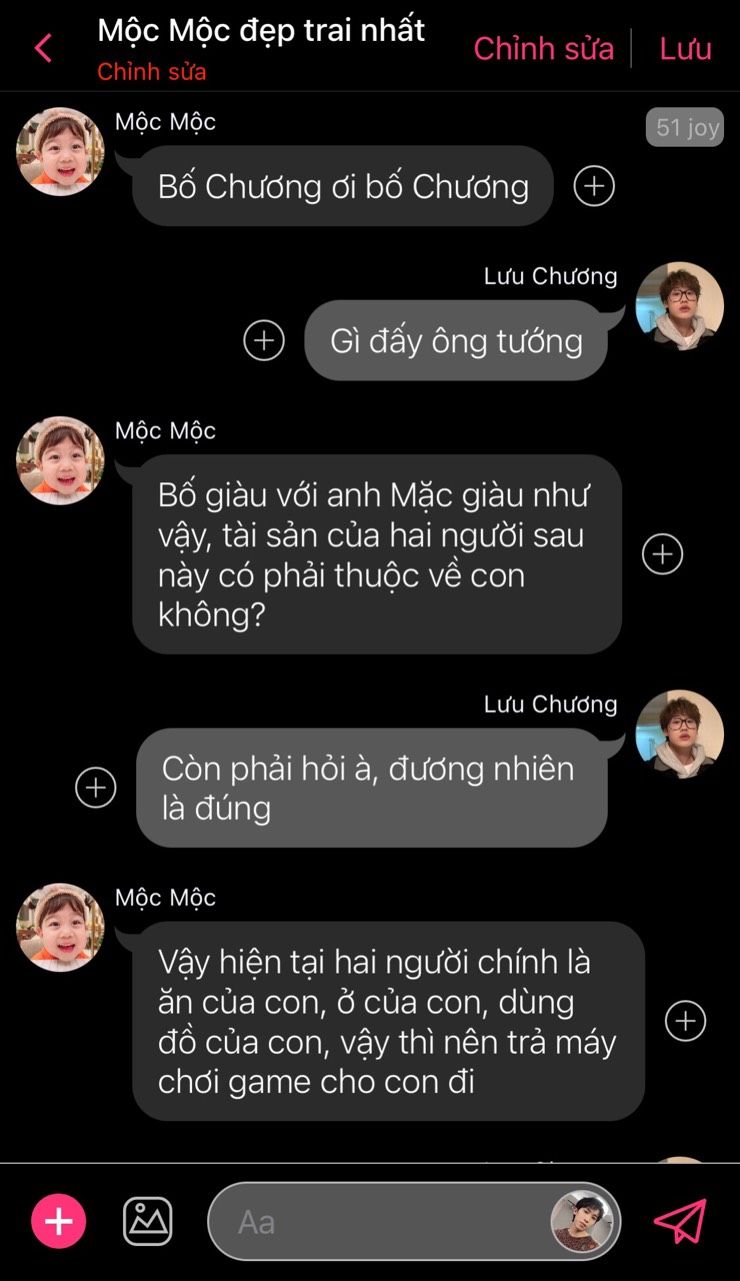Tap the avatar inside the message field

[581, 1222]
